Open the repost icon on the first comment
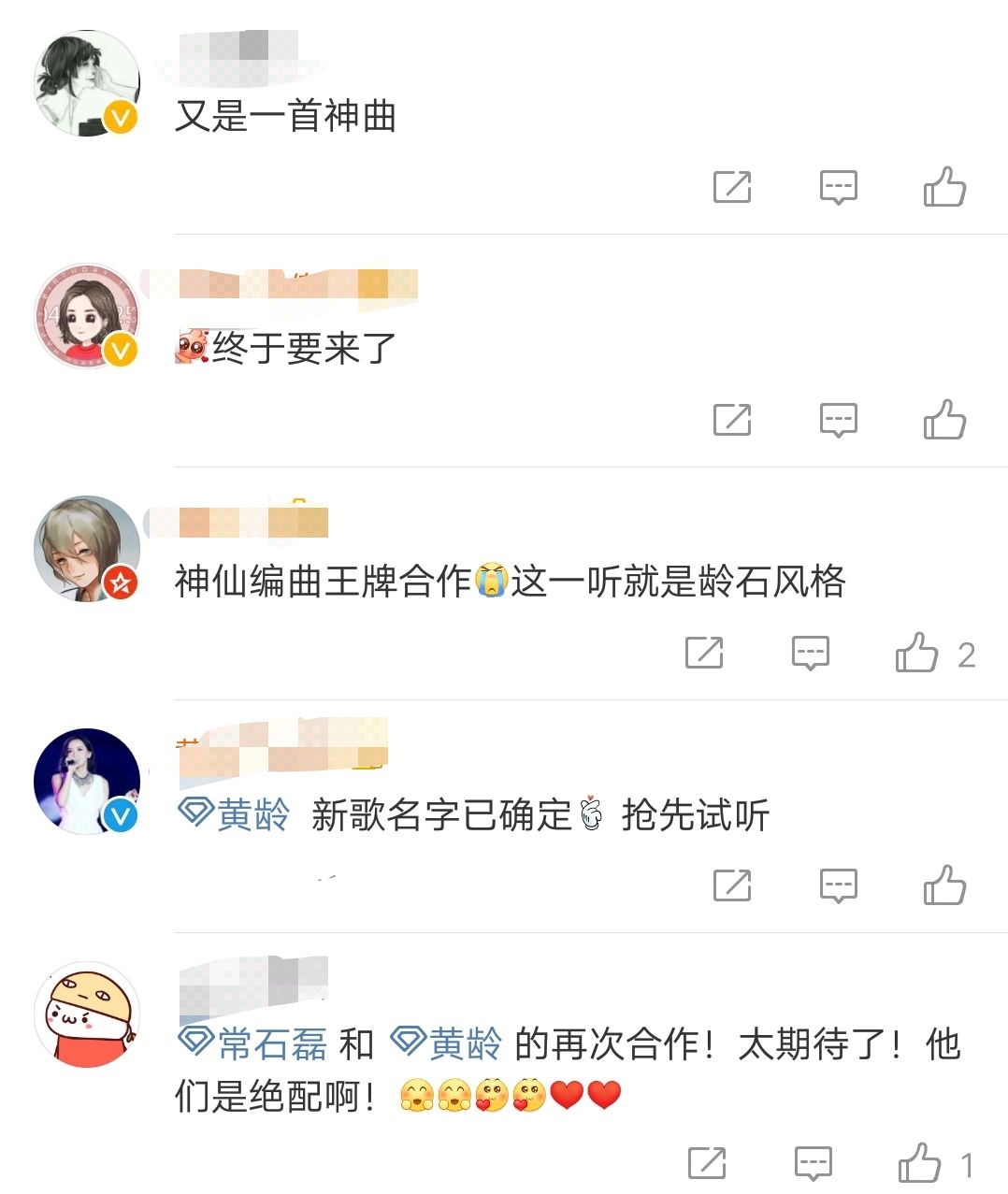Image resolution: width=1008 pixels, height=1194 pixels. tap(734, 186)
